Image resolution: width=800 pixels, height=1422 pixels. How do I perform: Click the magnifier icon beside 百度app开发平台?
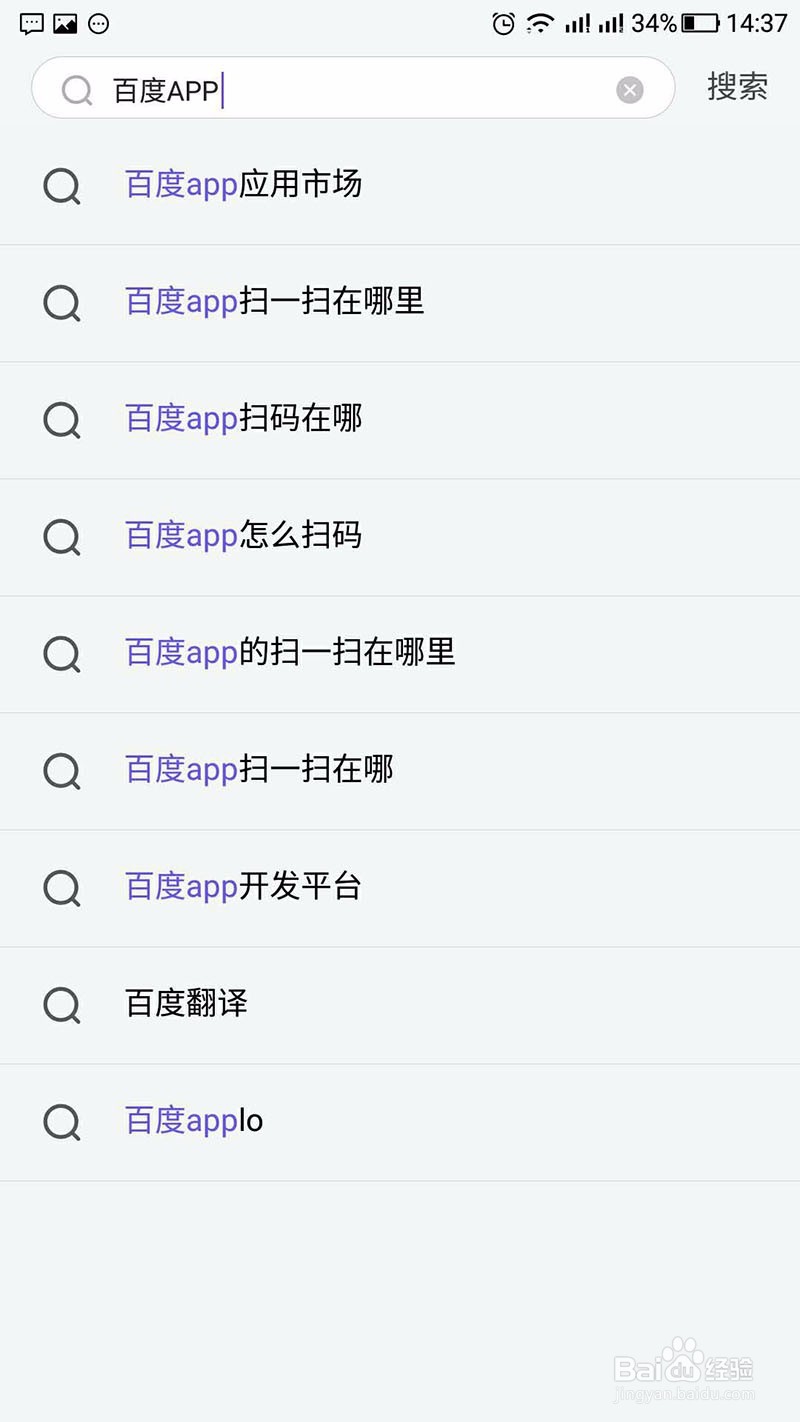[x=62, y=888]
